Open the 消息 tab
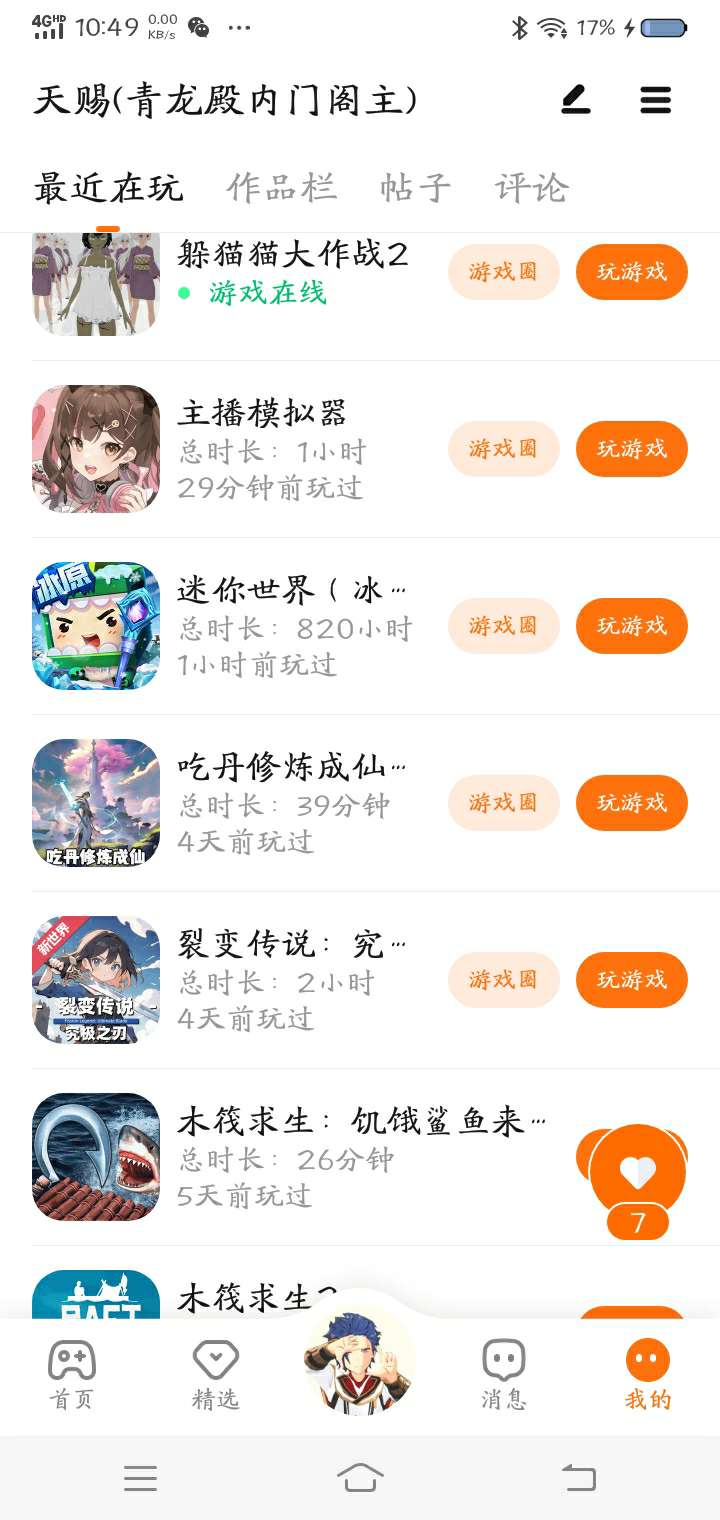Viewport: 720px width, 1520px height. (503, 1375)
